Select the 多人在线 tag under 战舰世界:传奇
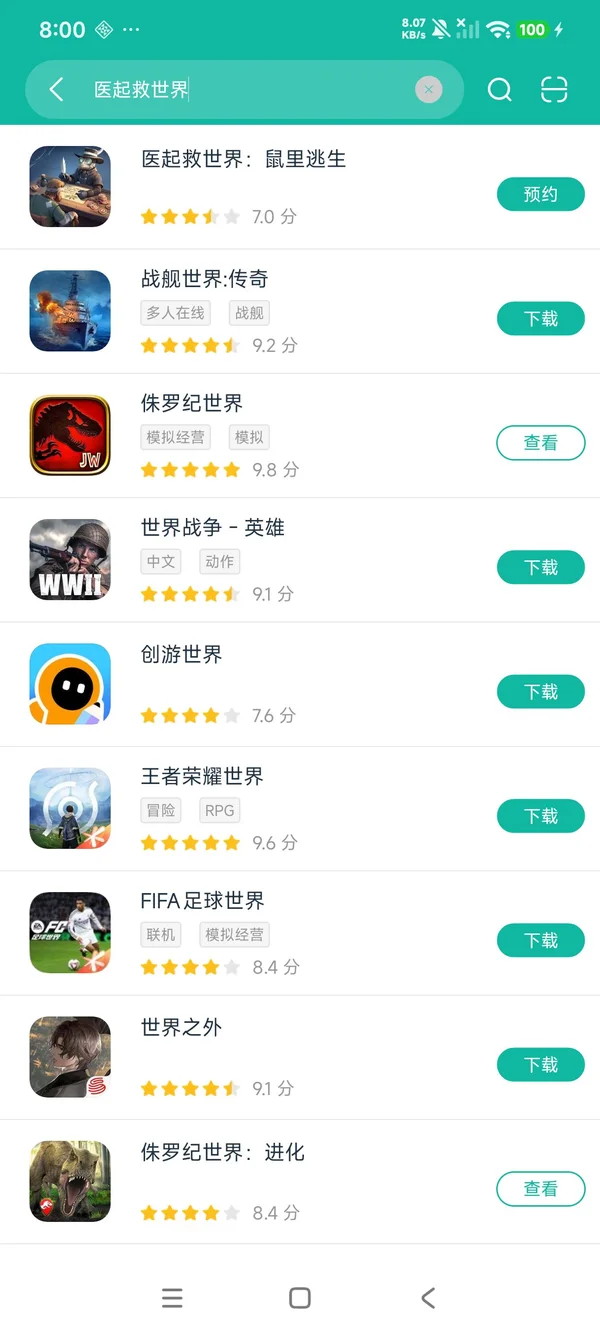The width and height of the screenshot is (600, 1333). pos(176,313)
